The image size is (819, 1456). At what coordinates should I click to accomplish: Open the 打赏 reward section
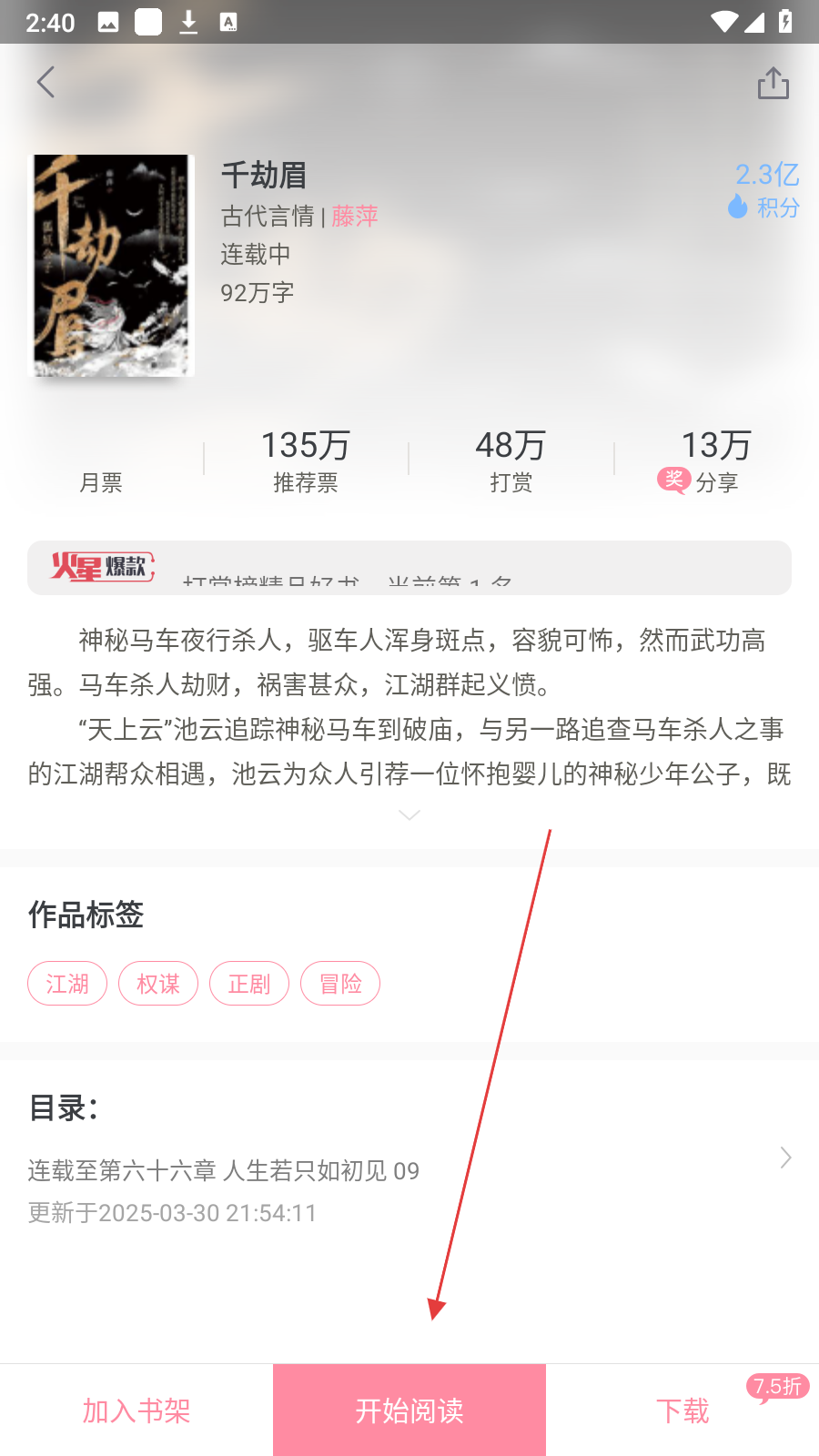click(x=511, y=460)
